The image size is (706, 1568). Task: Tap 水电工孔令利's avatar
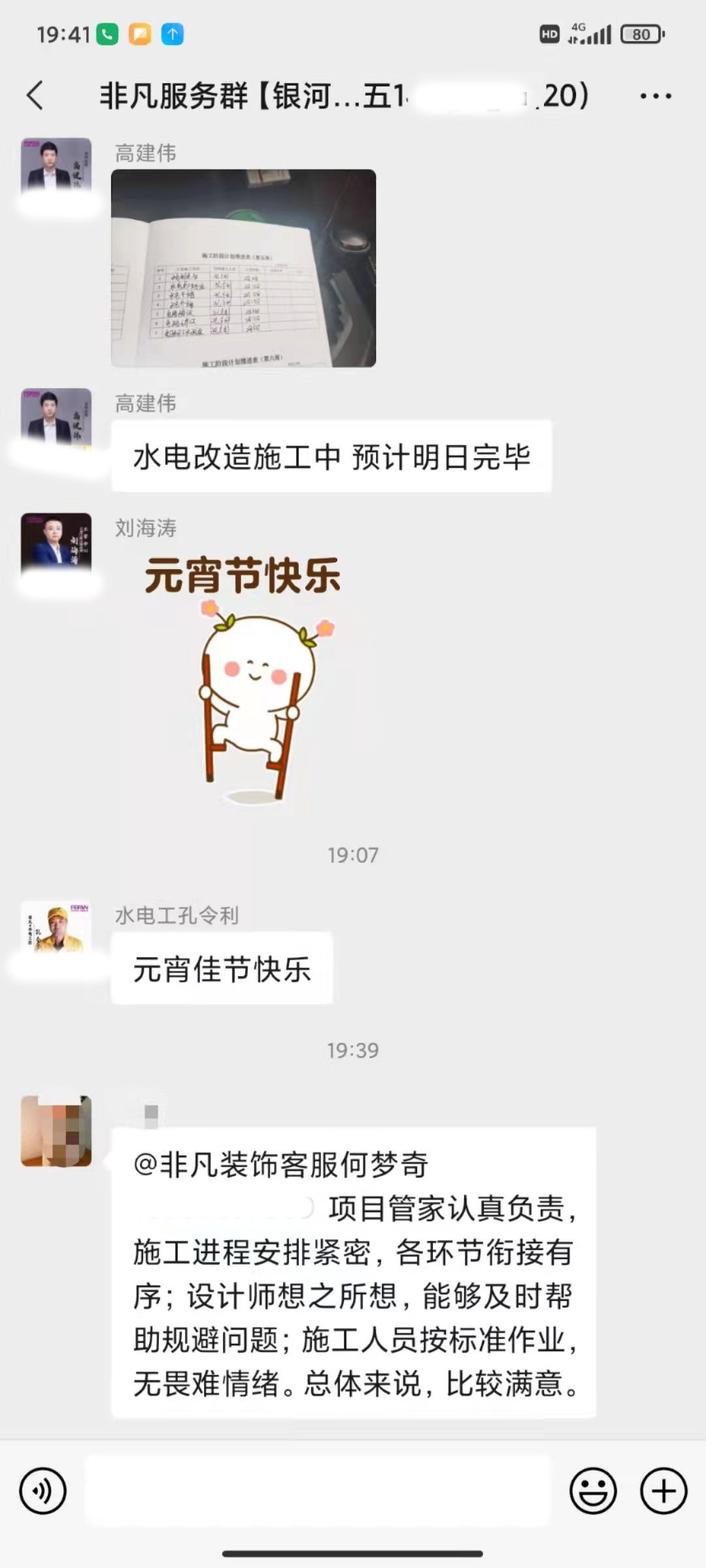pos(56,929)
